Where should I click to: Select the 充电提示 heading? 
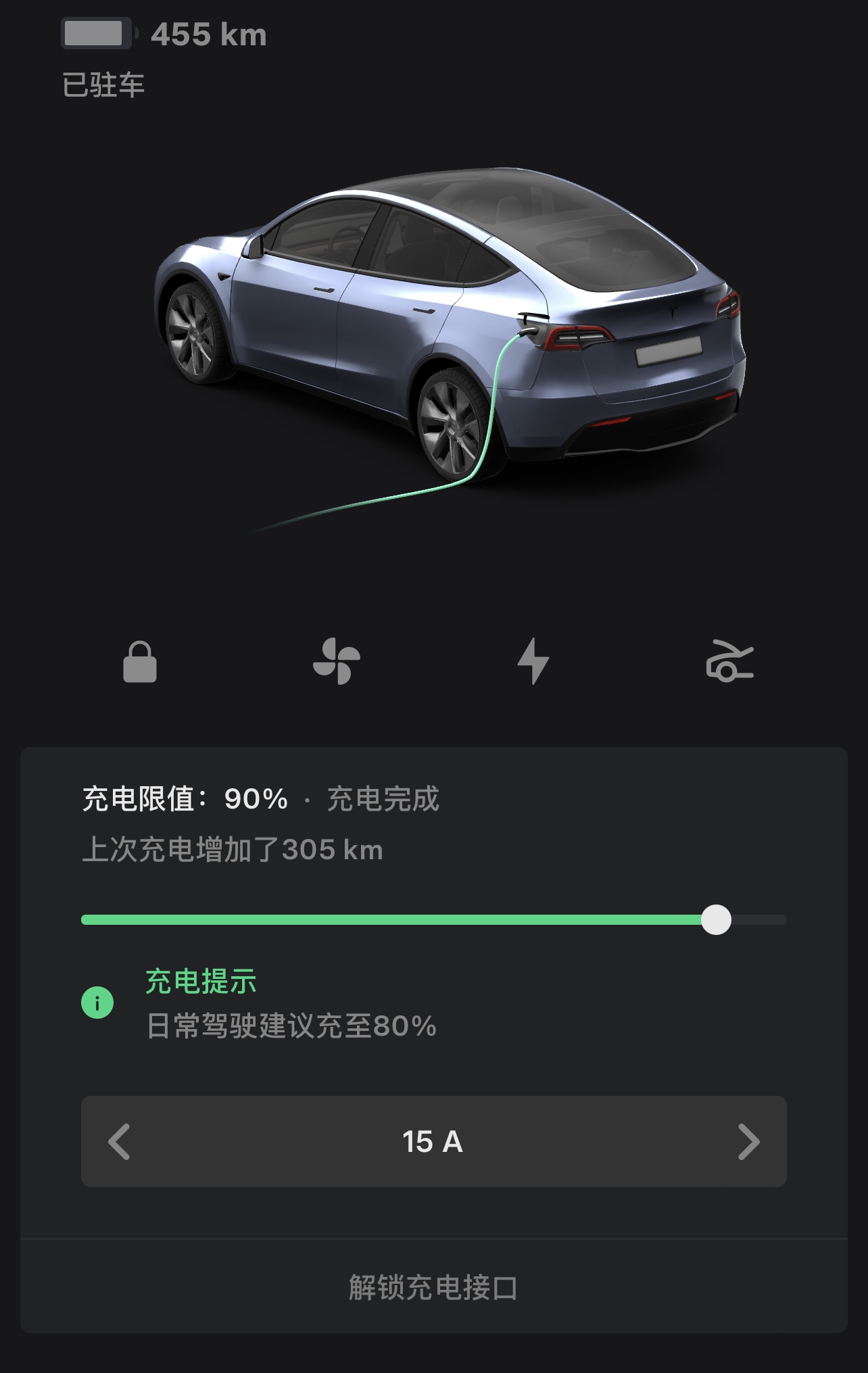200,982
